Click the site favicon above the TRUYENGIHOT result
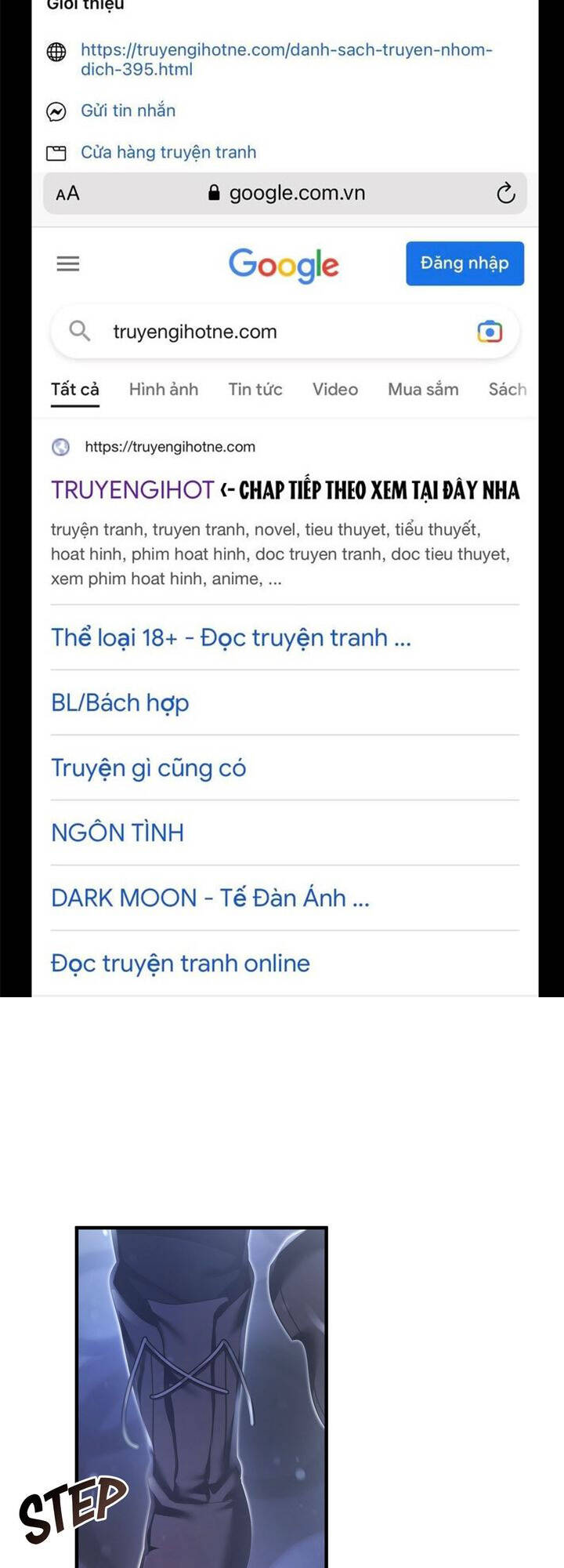This screenshot has height=1568, width=564. tap(61, 447)
